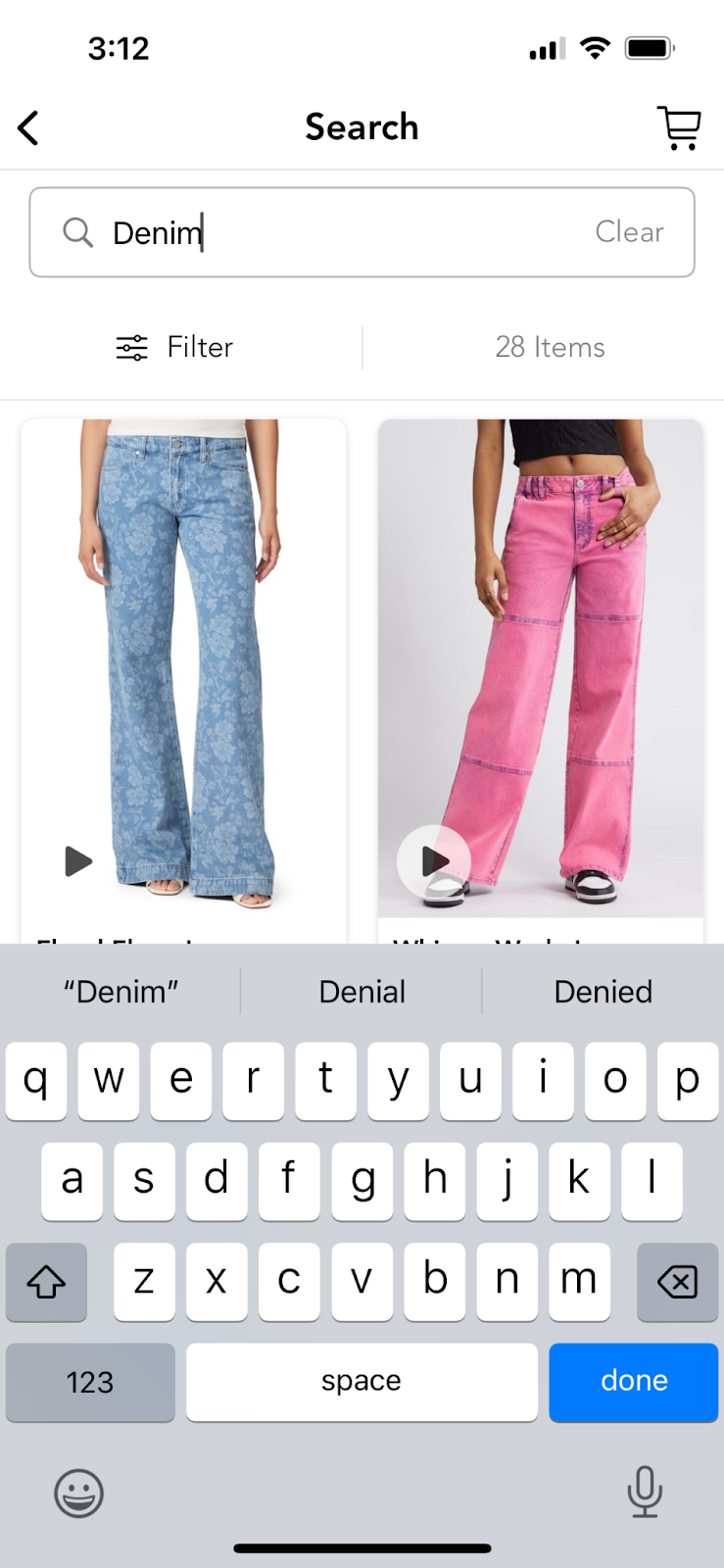Play video on the blue floral jeans
724x1568 pixels.
[78, 861]
